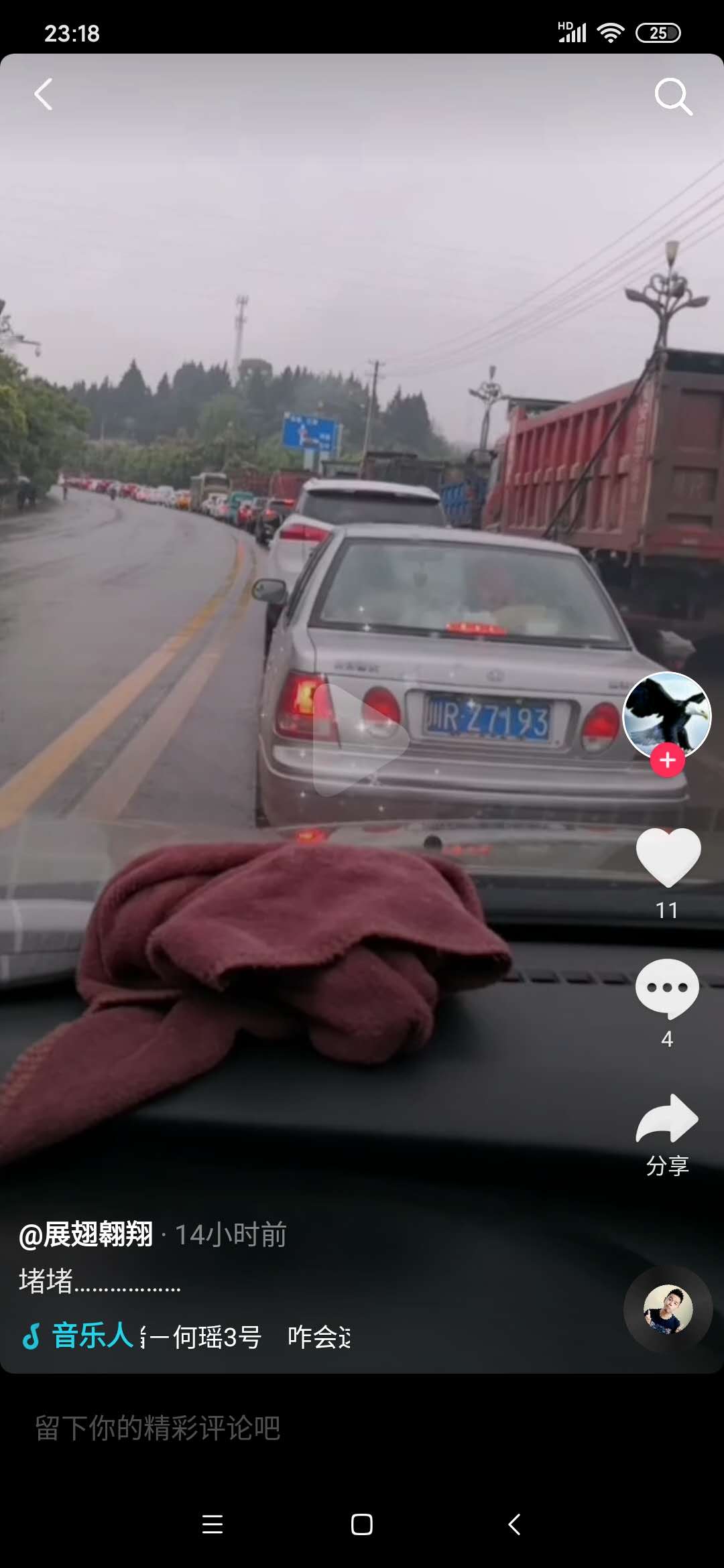724x1568 pixels.
Task: Go back using the top-left arrow
Action: (44, 94)
